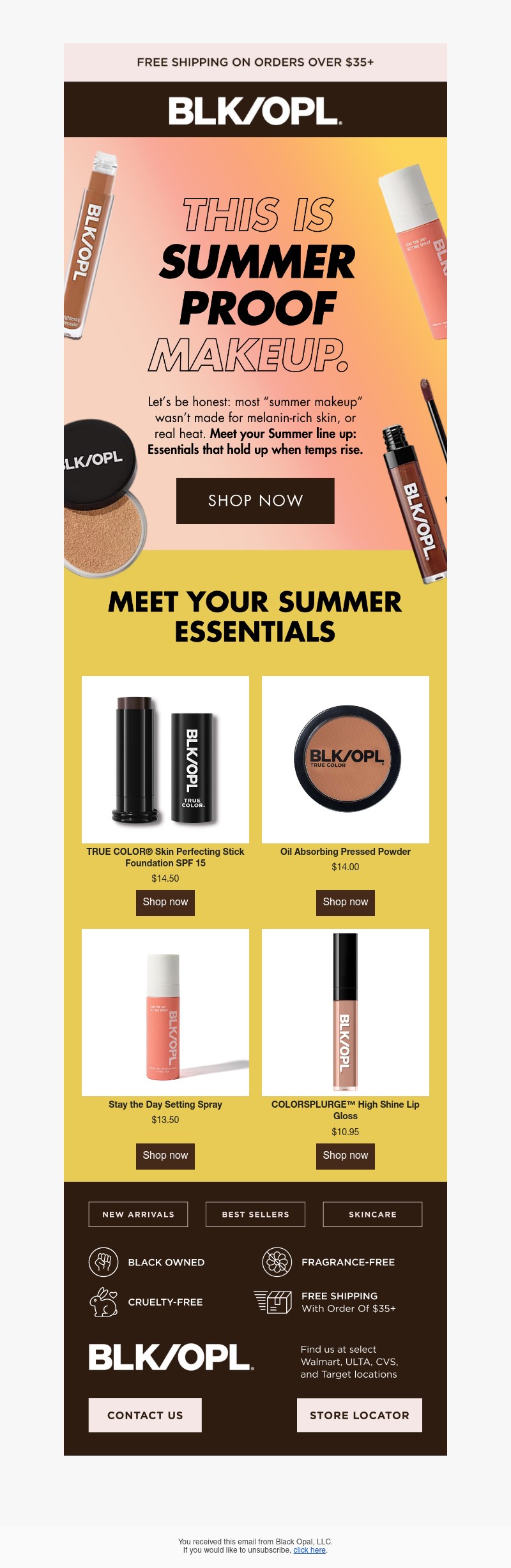The image size is (511, 1568).
Task: Browse NEW ARRIVALS
Action: point(138,1214)
